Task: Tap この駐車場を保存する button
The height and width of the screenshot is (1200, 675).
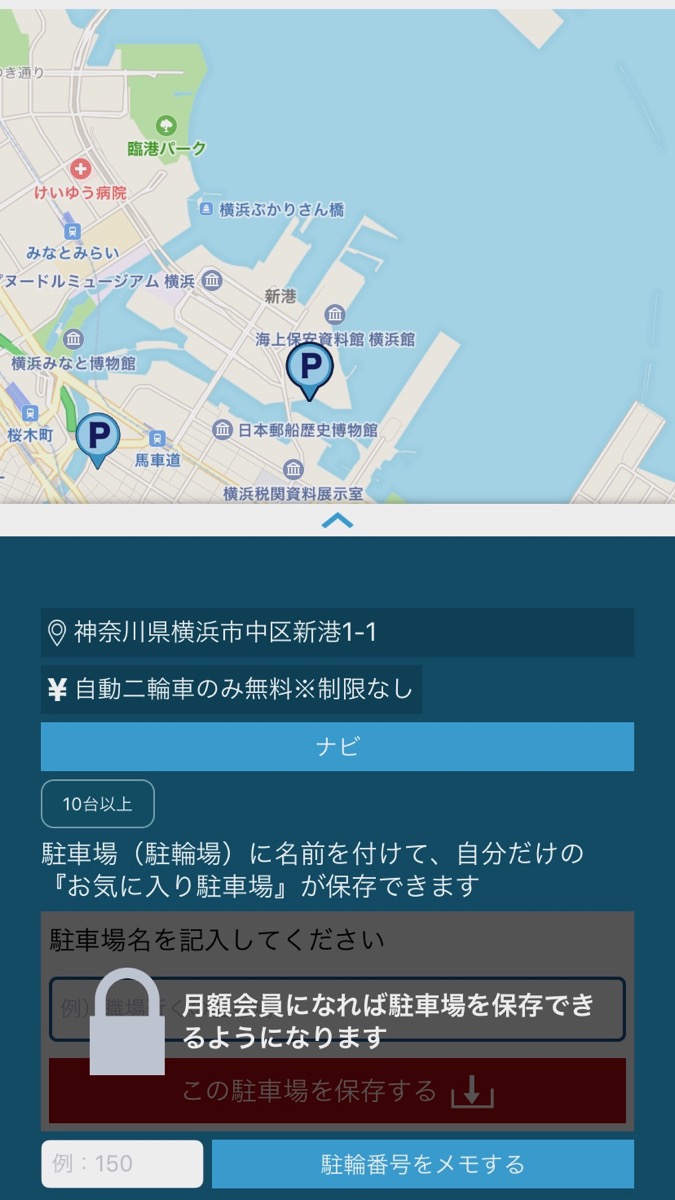Action: pos(337,1091)
